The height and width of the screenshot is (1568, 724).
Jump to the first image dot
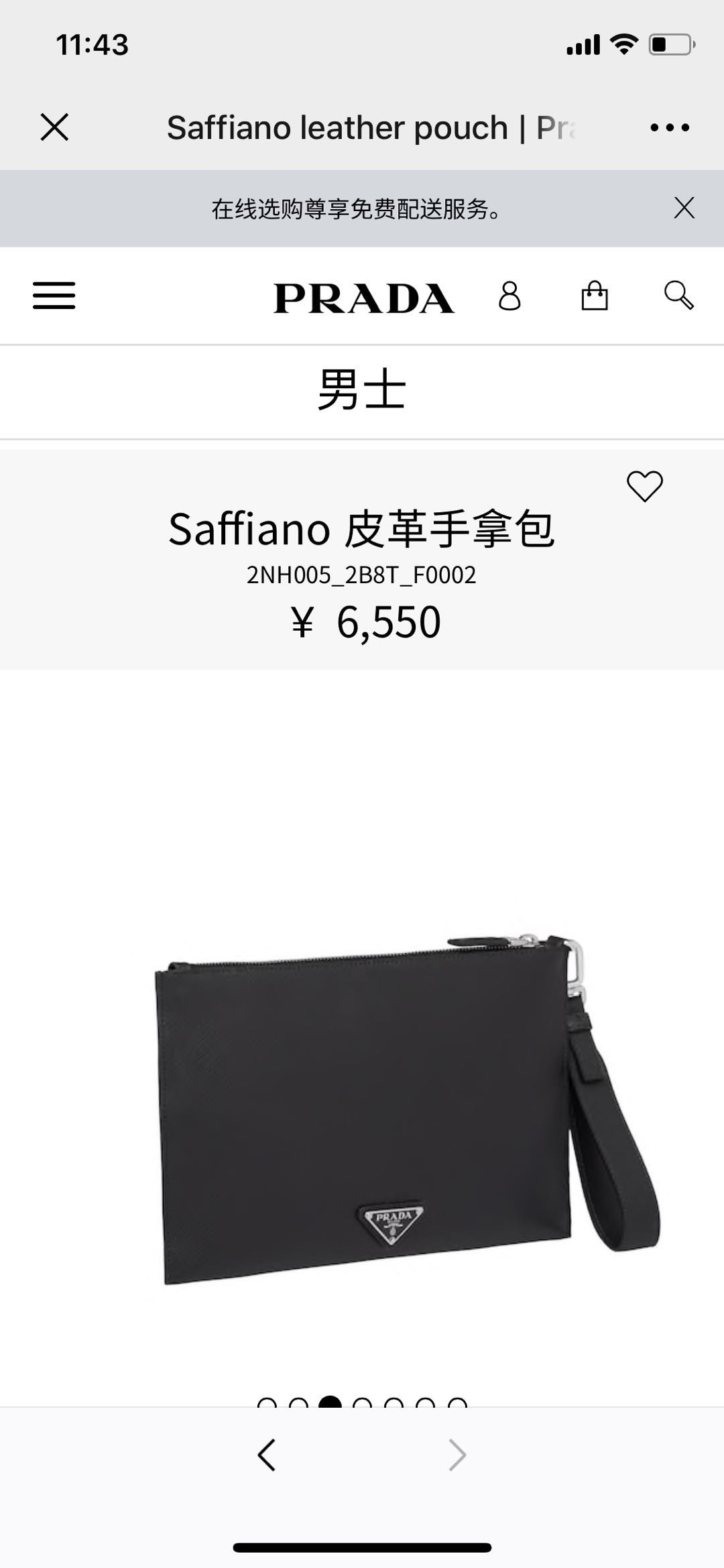[267, 1402]
